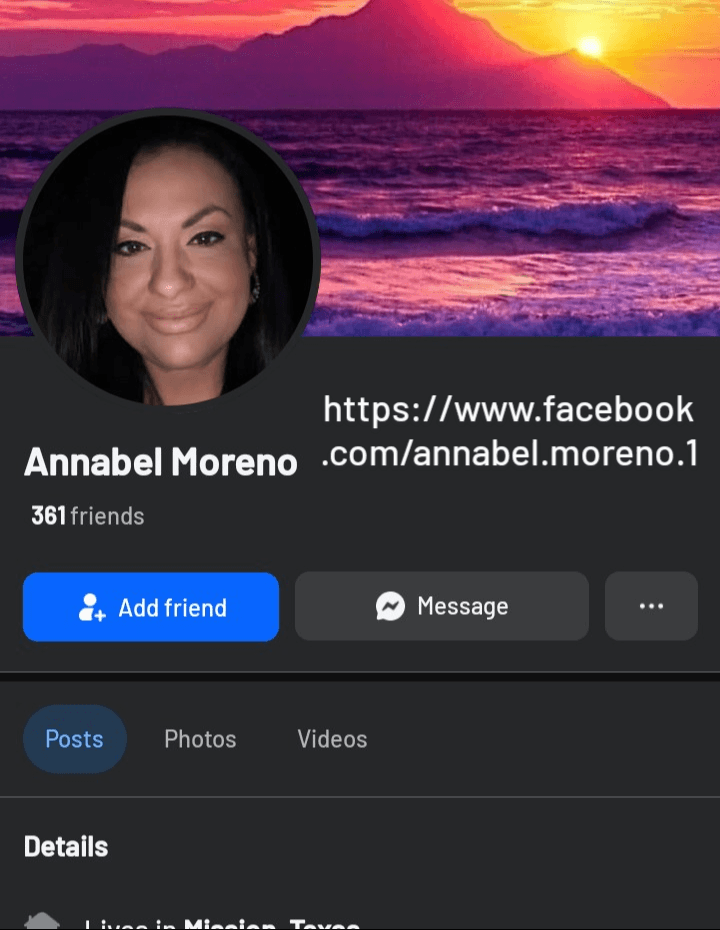Tap the Add friend button
This screenshot has width=720, height=930.
click(151, 607)
